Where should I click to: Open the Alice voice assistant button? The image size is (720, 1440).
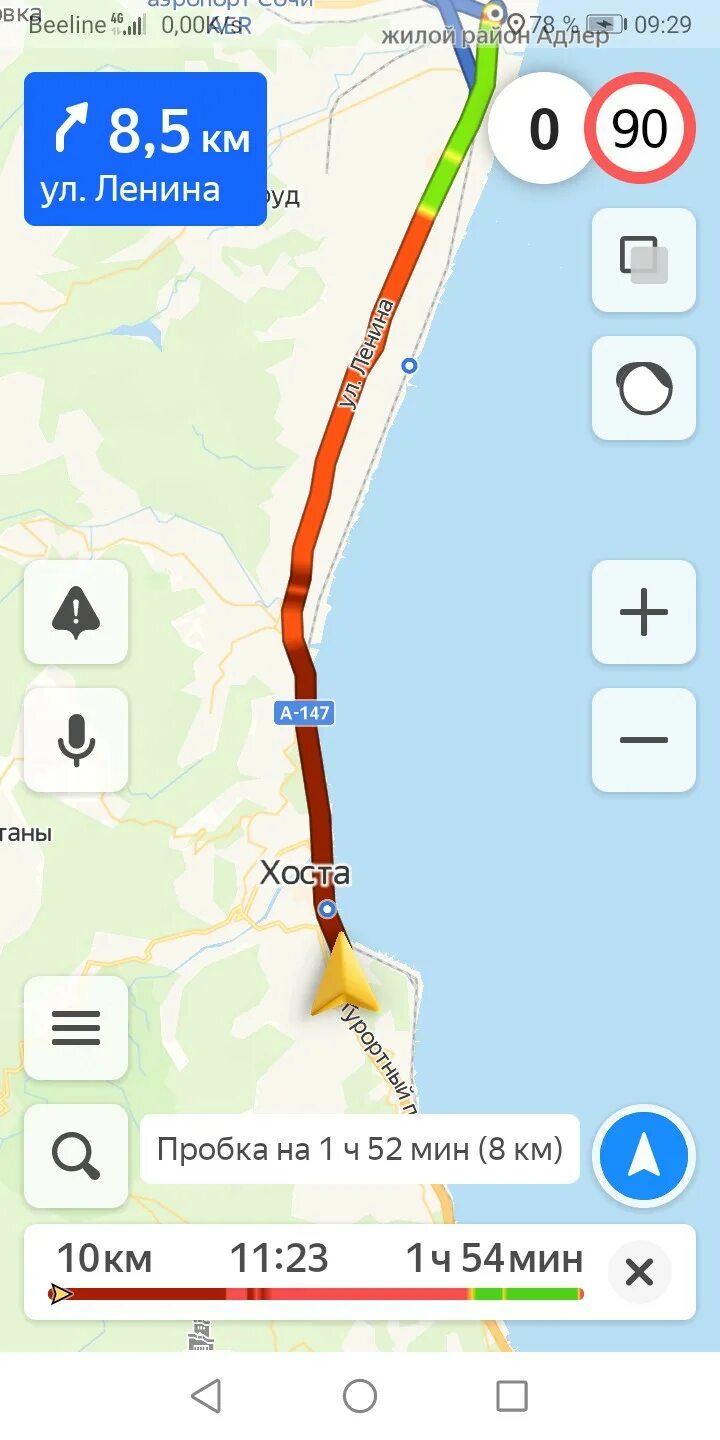point(643,388)
